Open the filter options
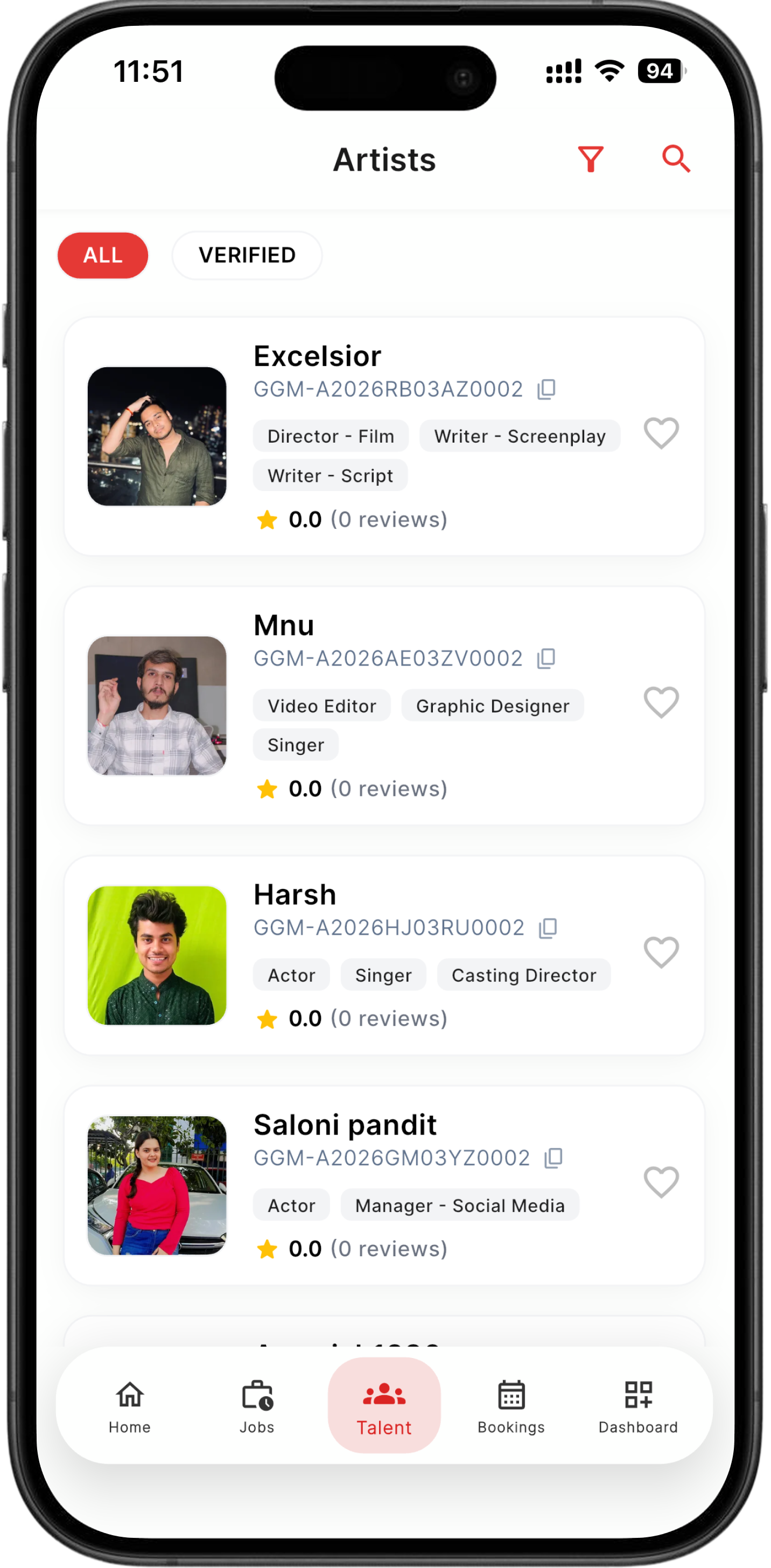This screenshot has width=771, height=1568. (590, 159)
